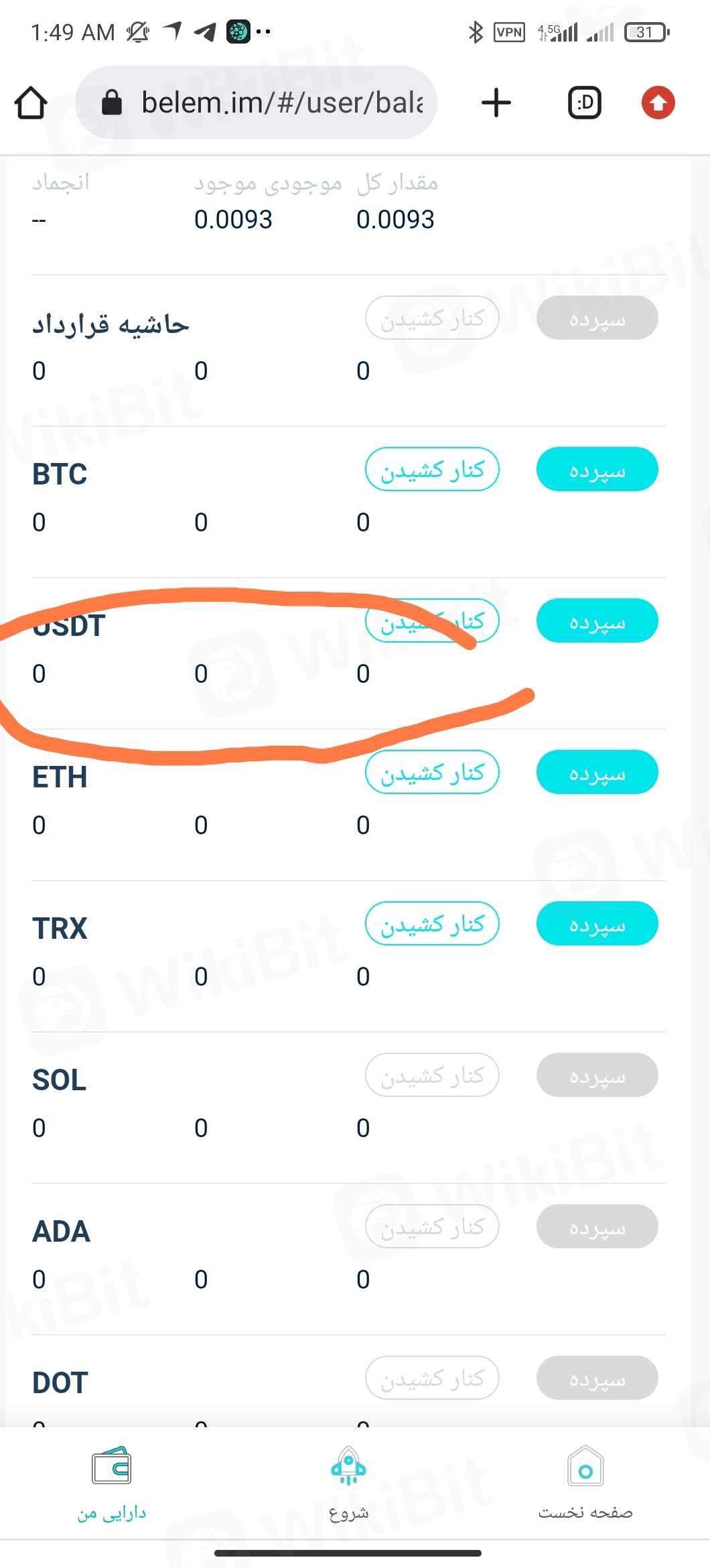Deposit USDT with the سپرده button
The width and height of the screenshot is (710, 1568).
597,621
